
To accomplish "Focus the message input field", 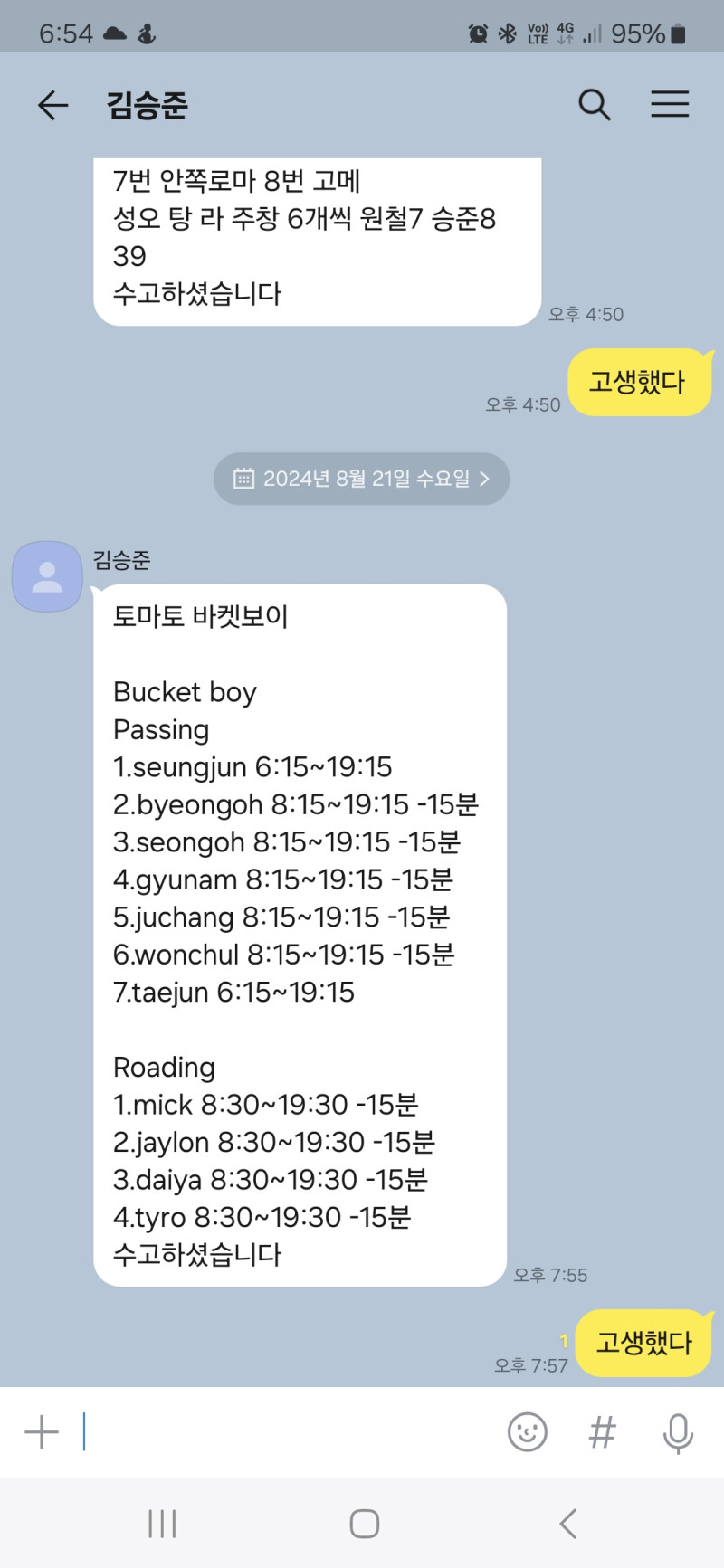I will [281, 1432].
